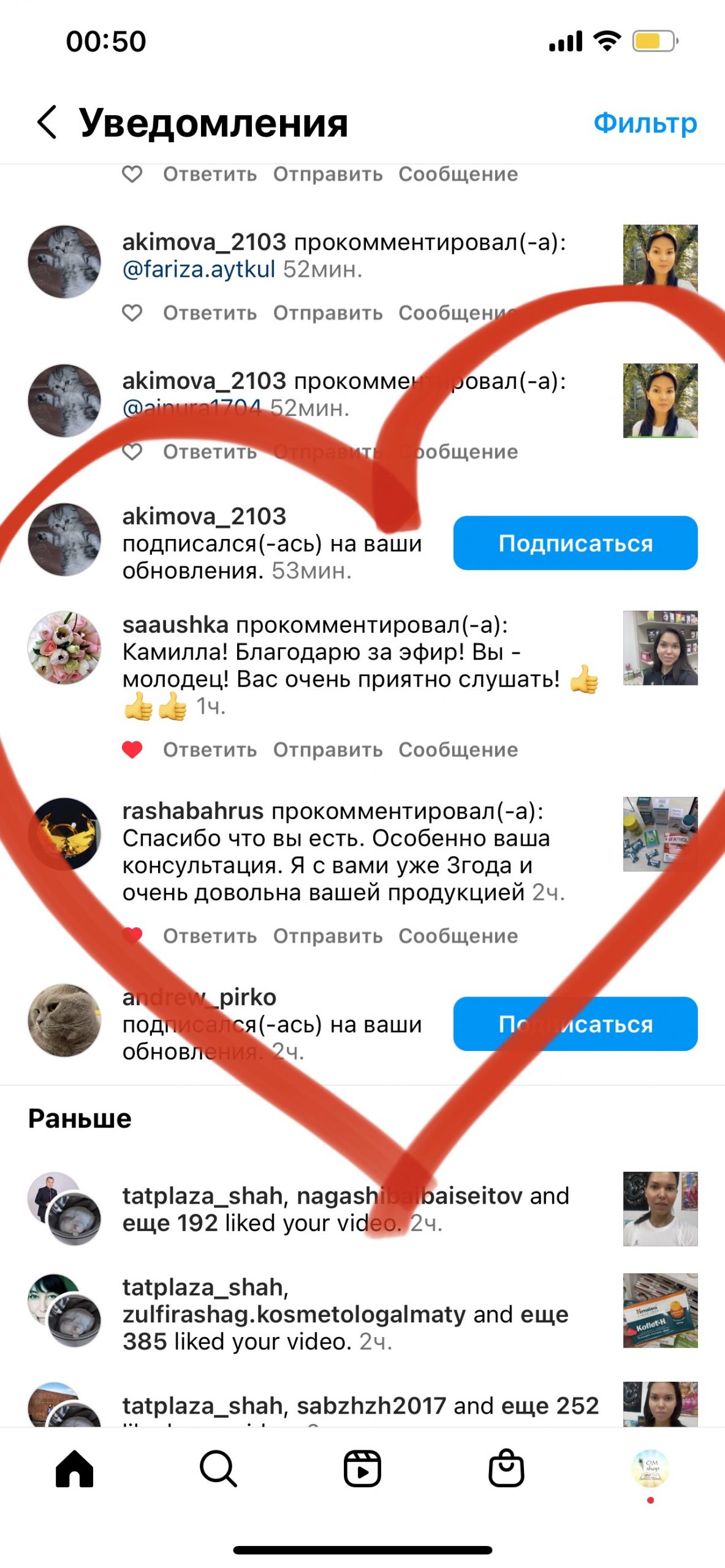Open the @fariza.aytkul mention link
Image resolution: width=725 pixels, height=1568 pixels.
click(x=199, y=269)
